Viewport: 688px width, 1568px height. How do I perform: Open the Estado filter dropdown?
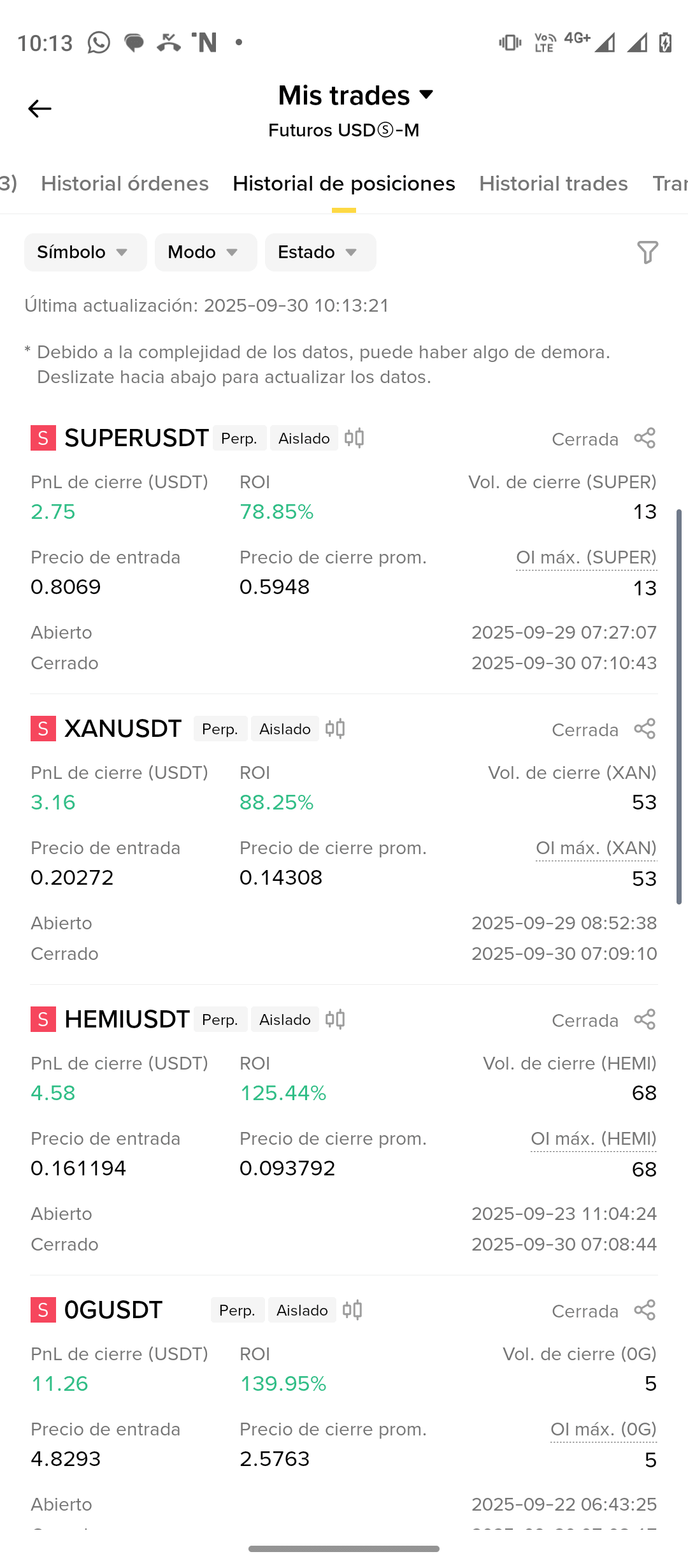[x=320, y=252]
